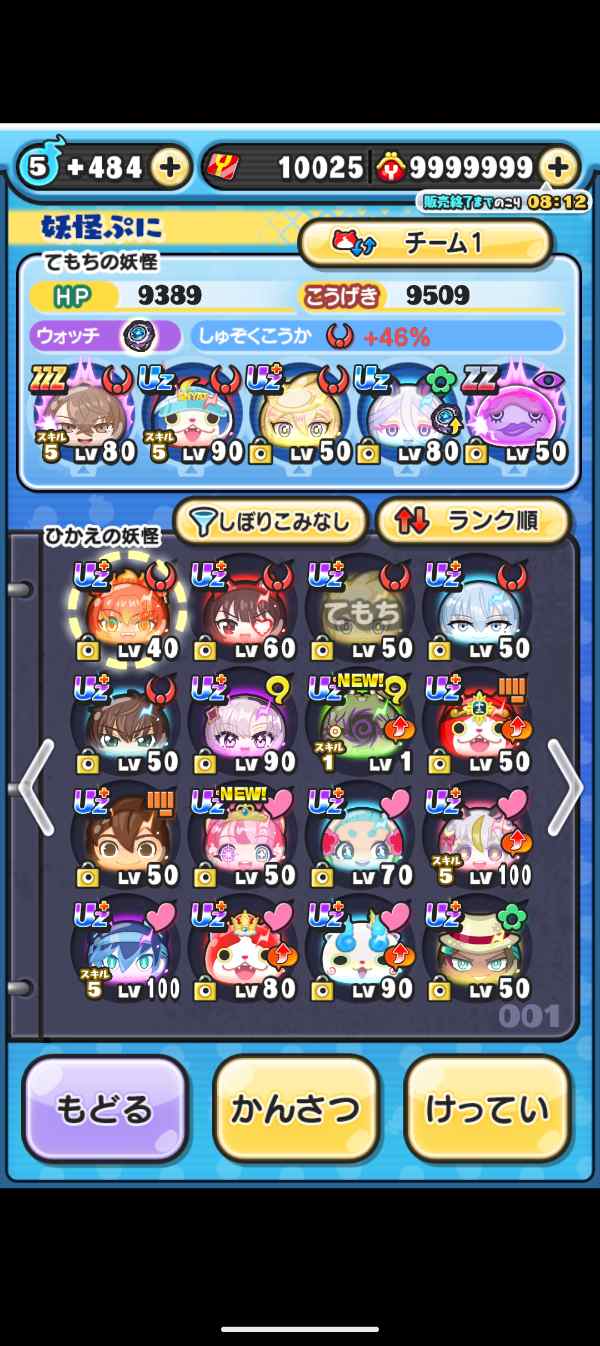Go to the next page arrow
Viewport: 600px width, 1346px height.
563,787
